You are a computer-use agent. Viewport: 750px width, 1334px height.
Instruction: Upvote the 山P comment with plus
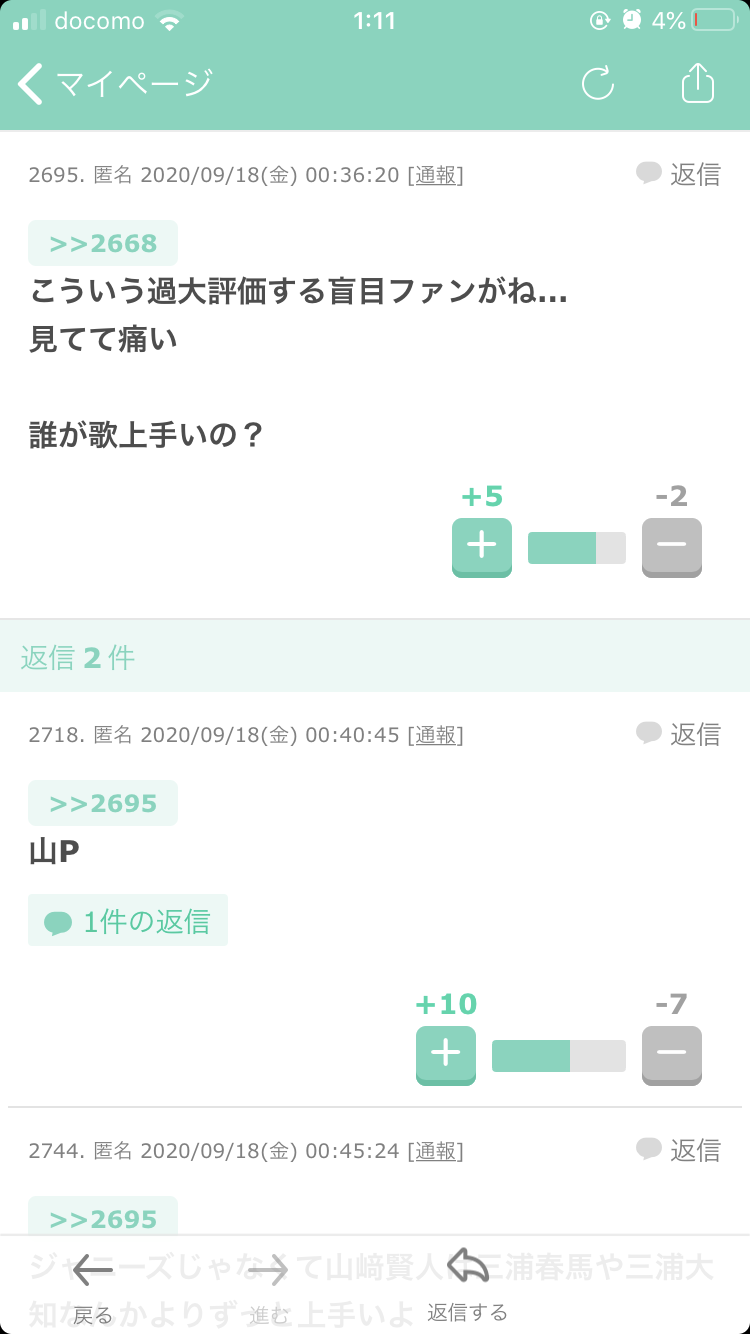pyautogui.click(x=446, y=1055)
